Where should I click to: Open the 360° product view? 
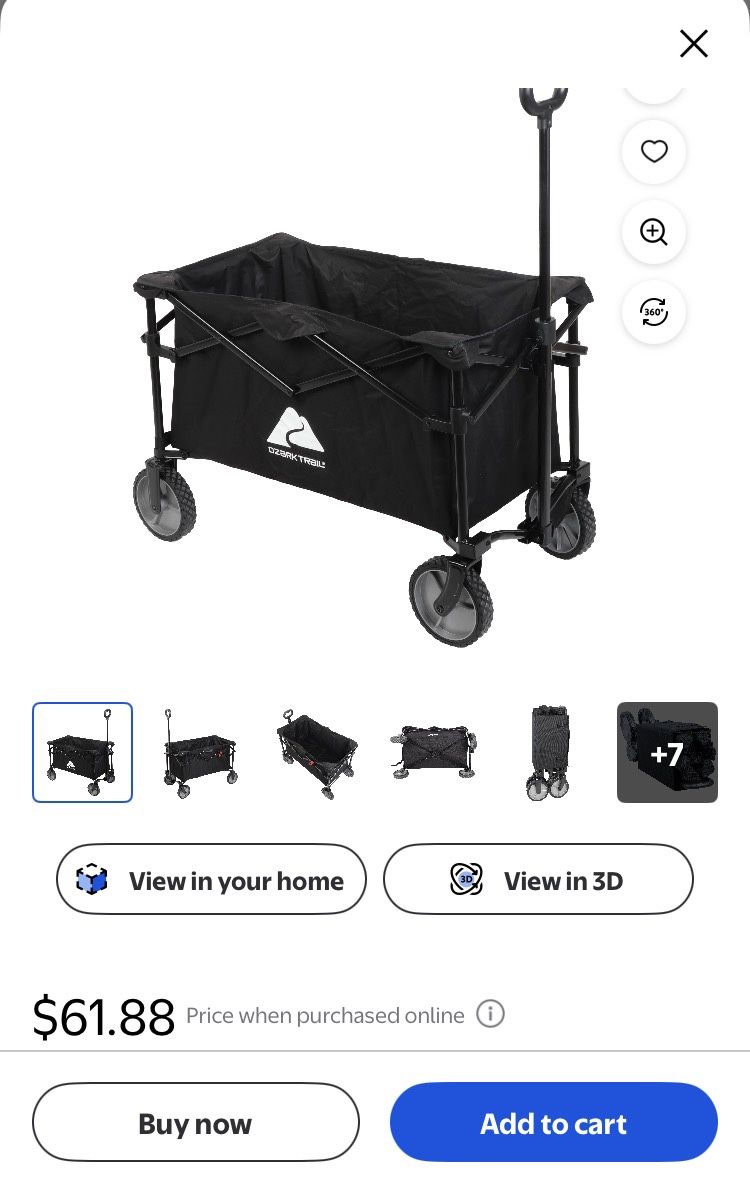pyautogui.click(x=654, y=312)
